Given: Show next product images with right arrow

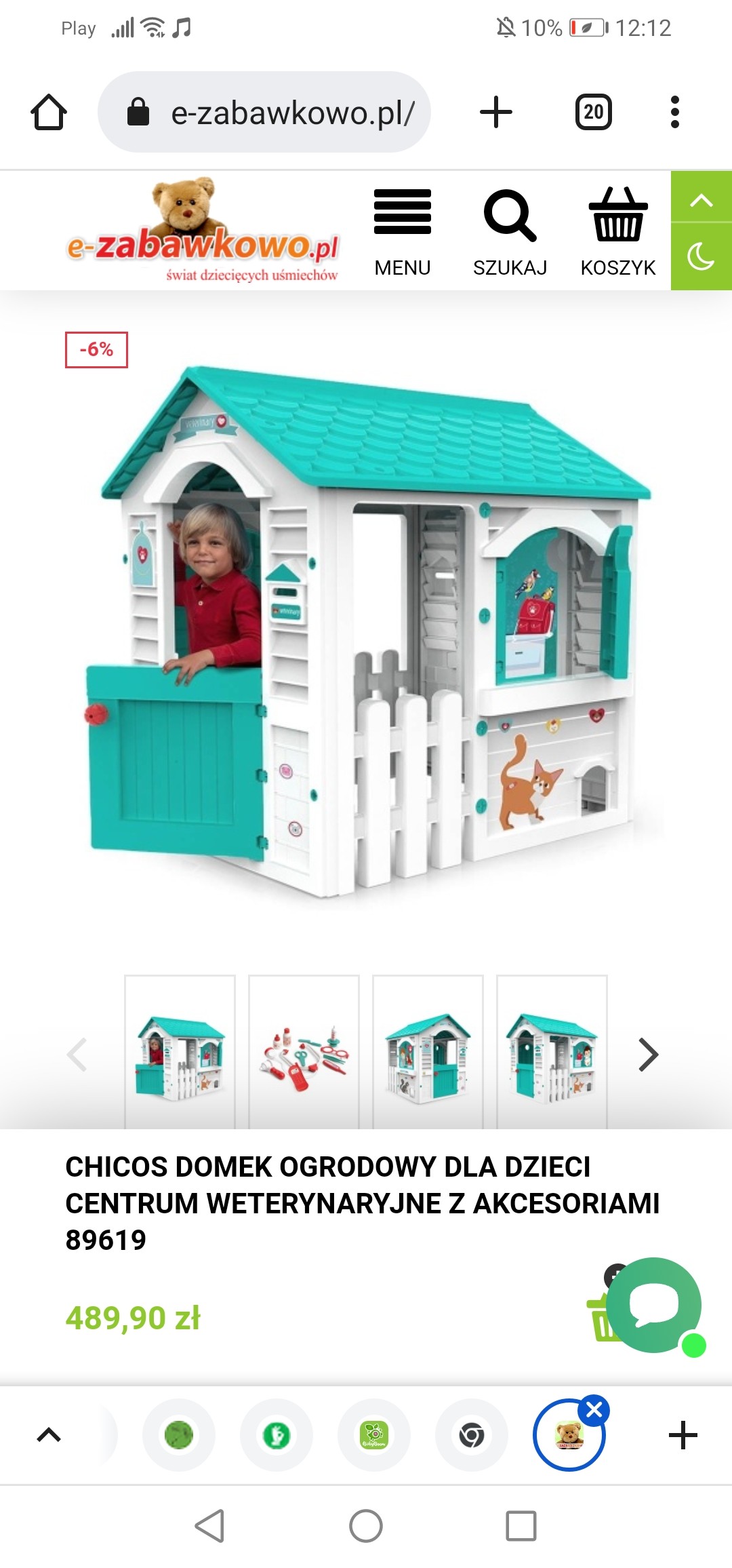Looking at the screenshot, I should pos(648,1055).
